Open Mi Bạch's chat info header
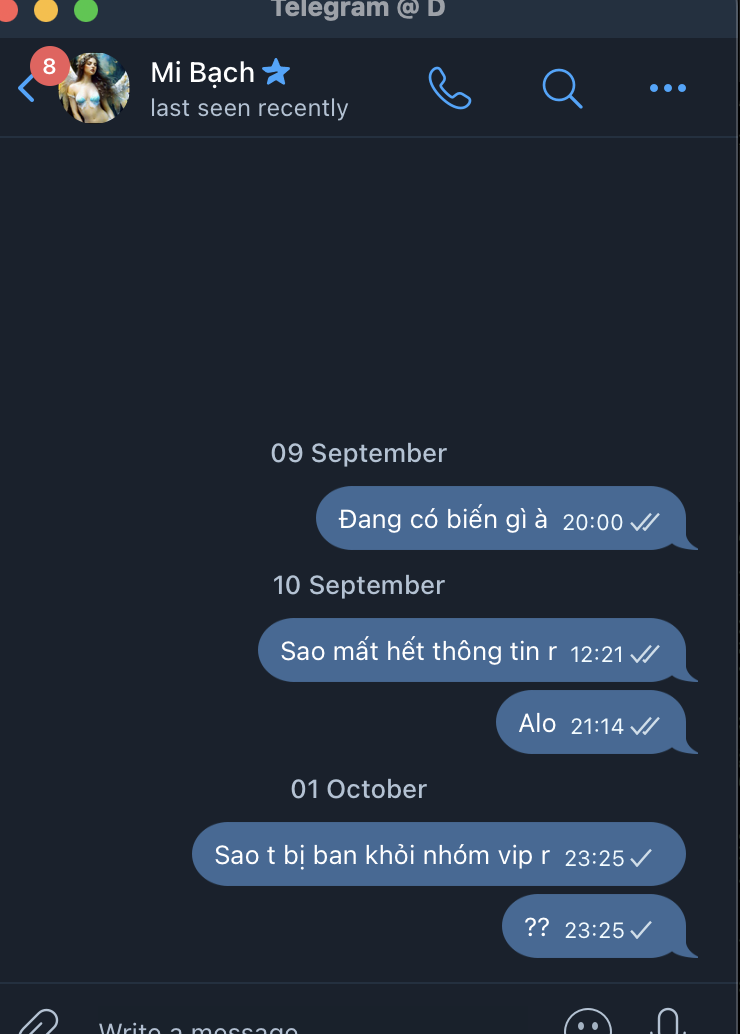The image size is (740, 1034). tap(249, 89)
